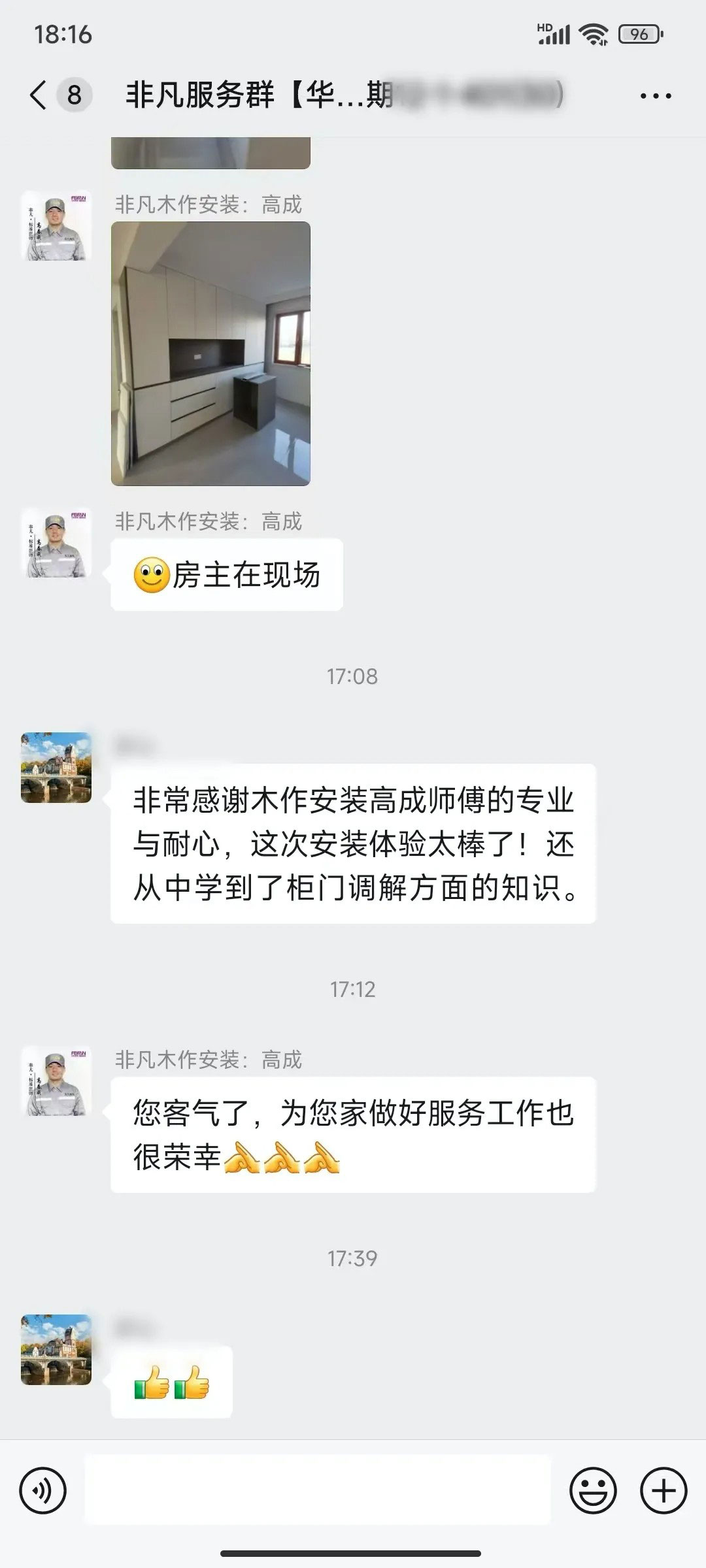Go back to the chat list
Screen dimensions: 706x1568
[39, 95]
